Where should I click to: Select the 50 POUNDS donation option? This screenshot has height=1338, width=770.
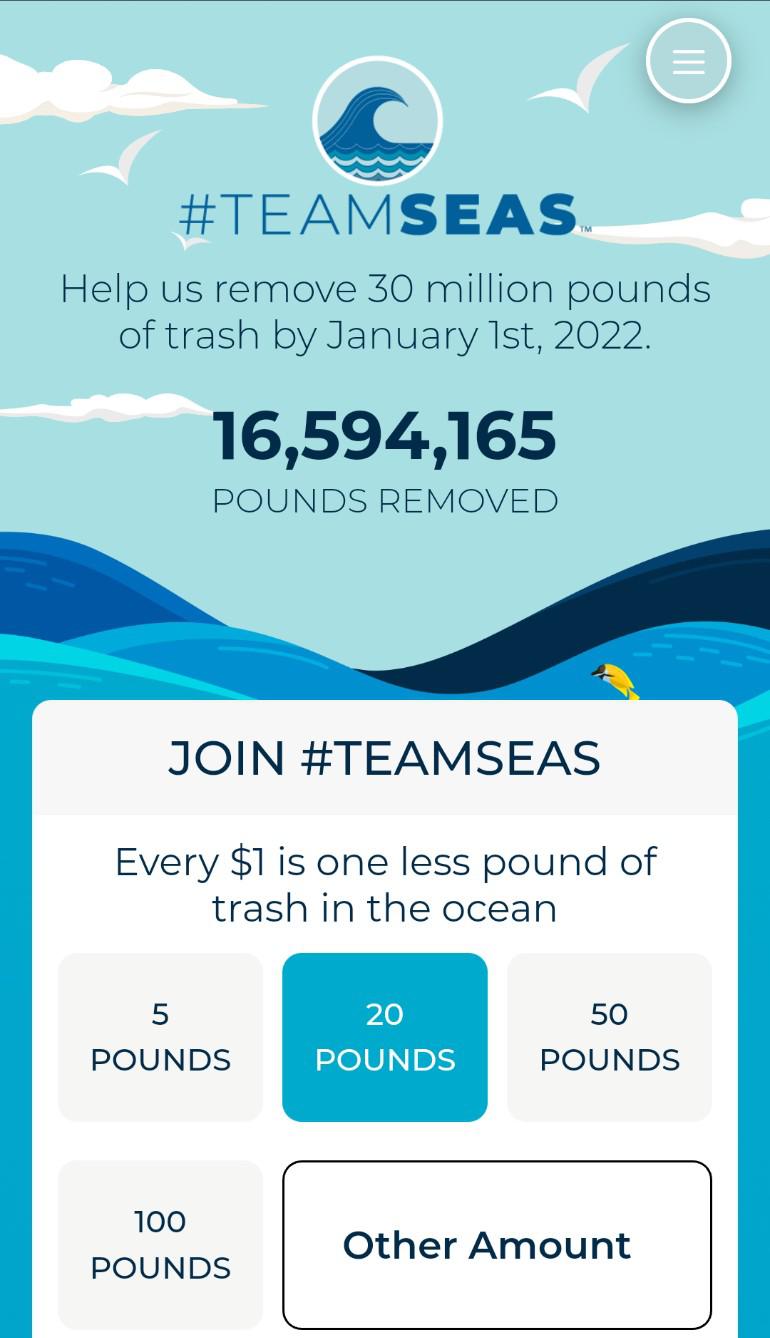pyautogui.click(x=609, y=1036)
